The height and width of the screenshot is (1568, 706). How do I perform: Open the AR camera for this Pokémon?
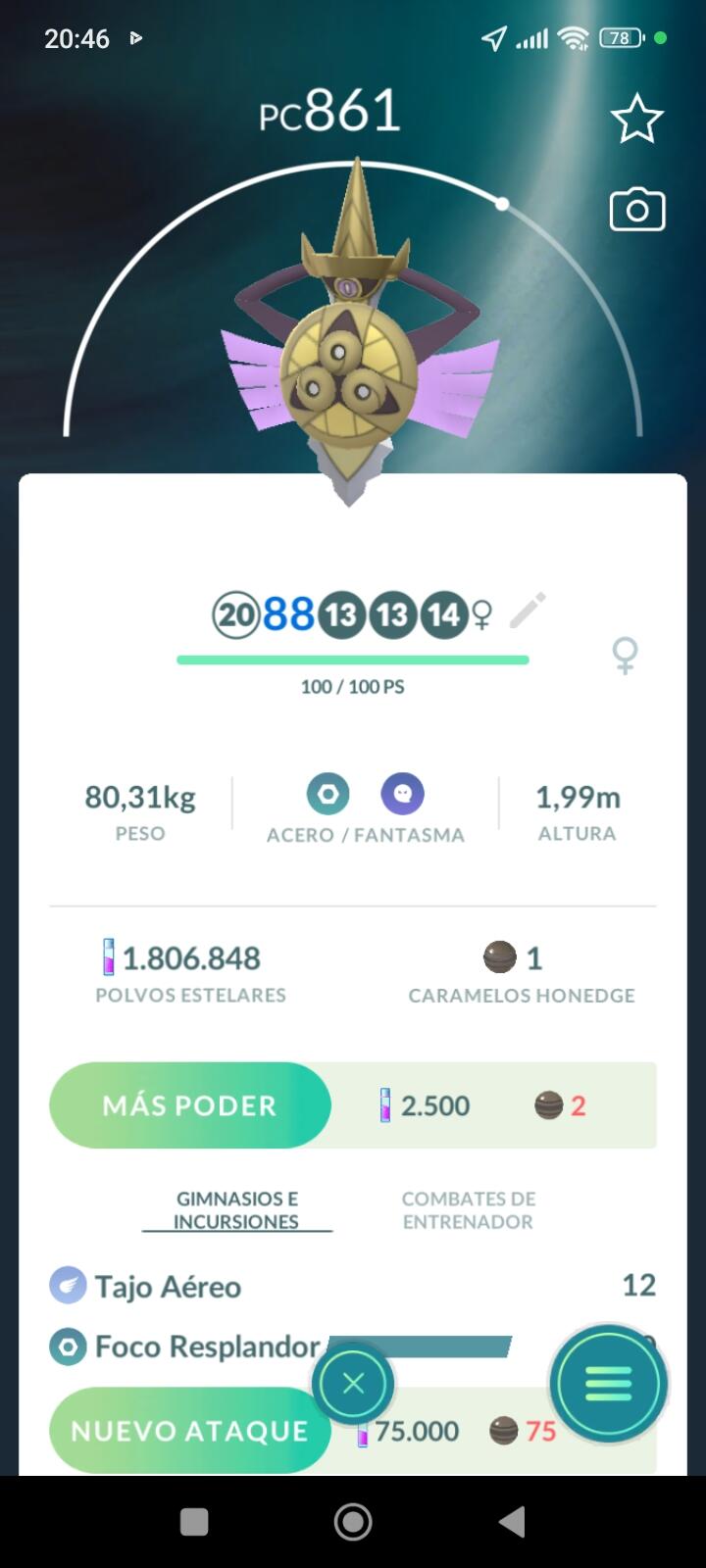coord(637,210)
